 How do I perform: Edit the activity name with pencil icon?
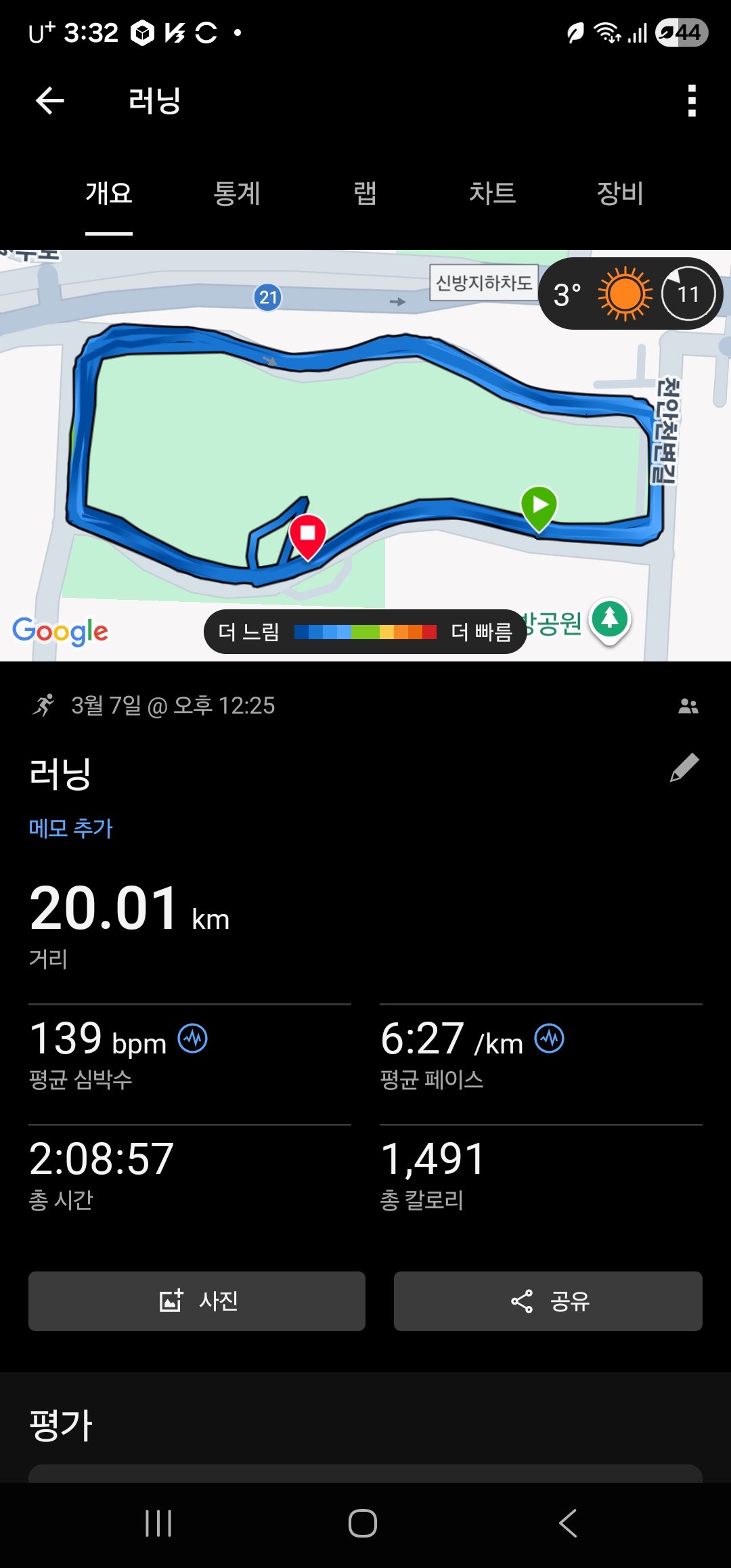684,768
